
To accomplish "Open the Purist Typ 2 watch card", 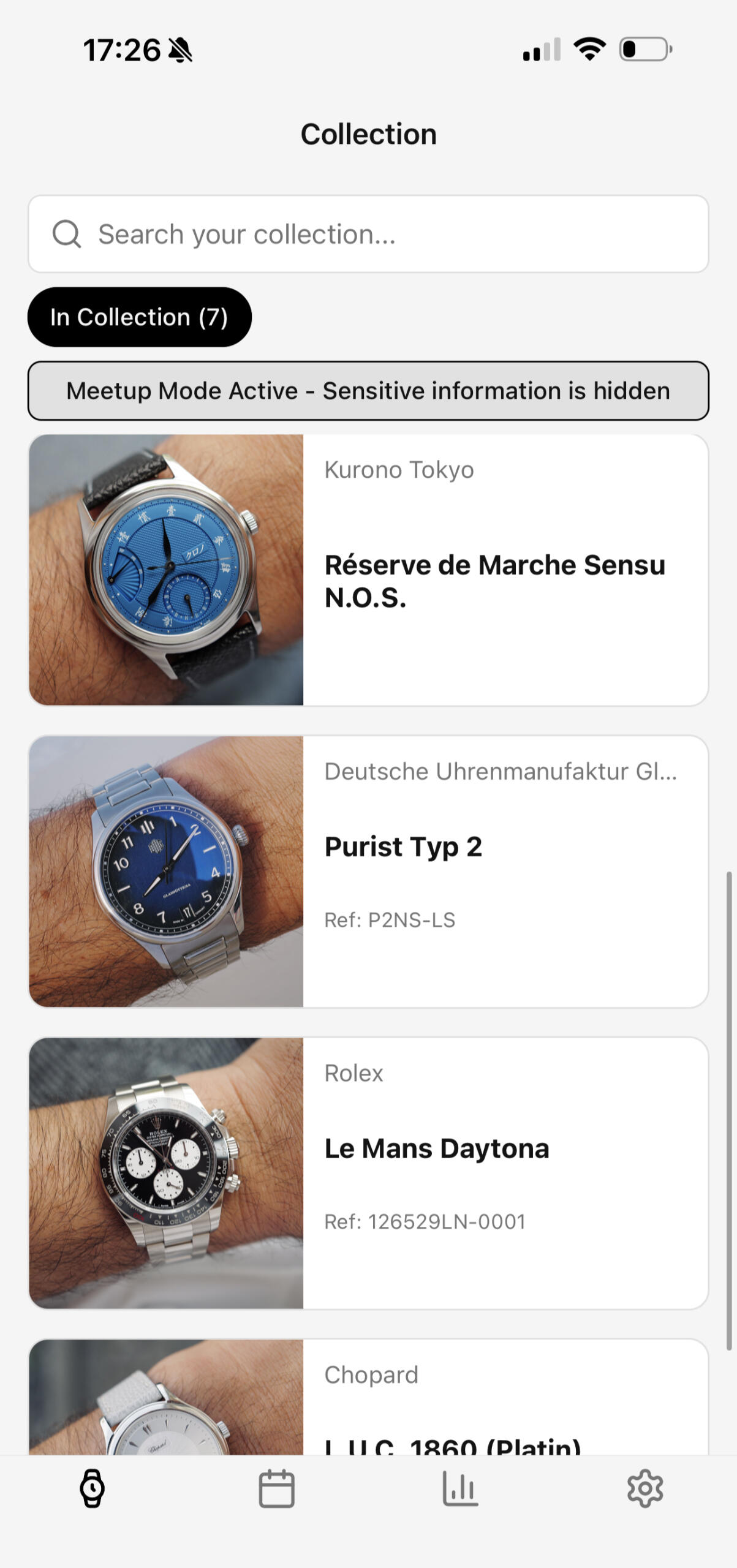I will click(x=368, y=871).
